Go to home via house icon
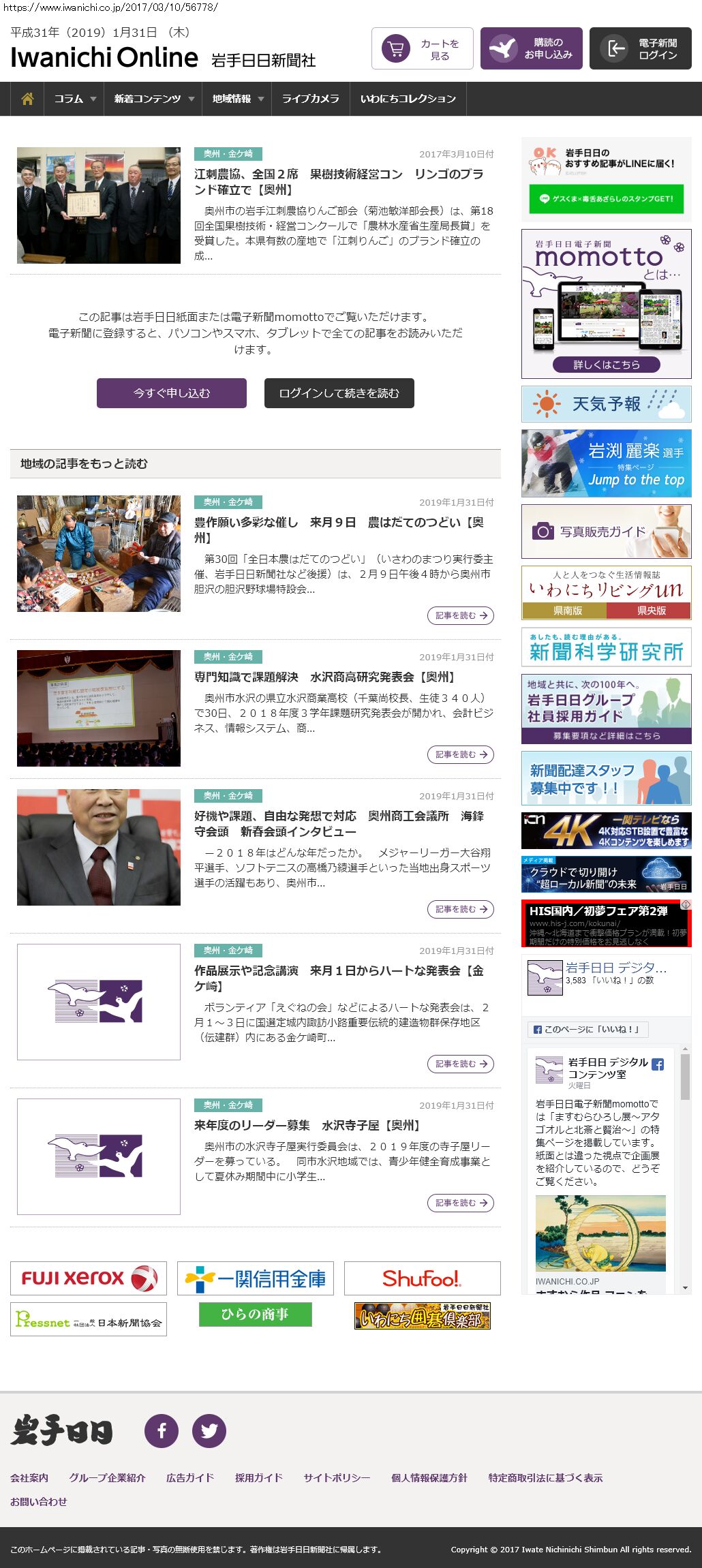 [x=27, y=99]
